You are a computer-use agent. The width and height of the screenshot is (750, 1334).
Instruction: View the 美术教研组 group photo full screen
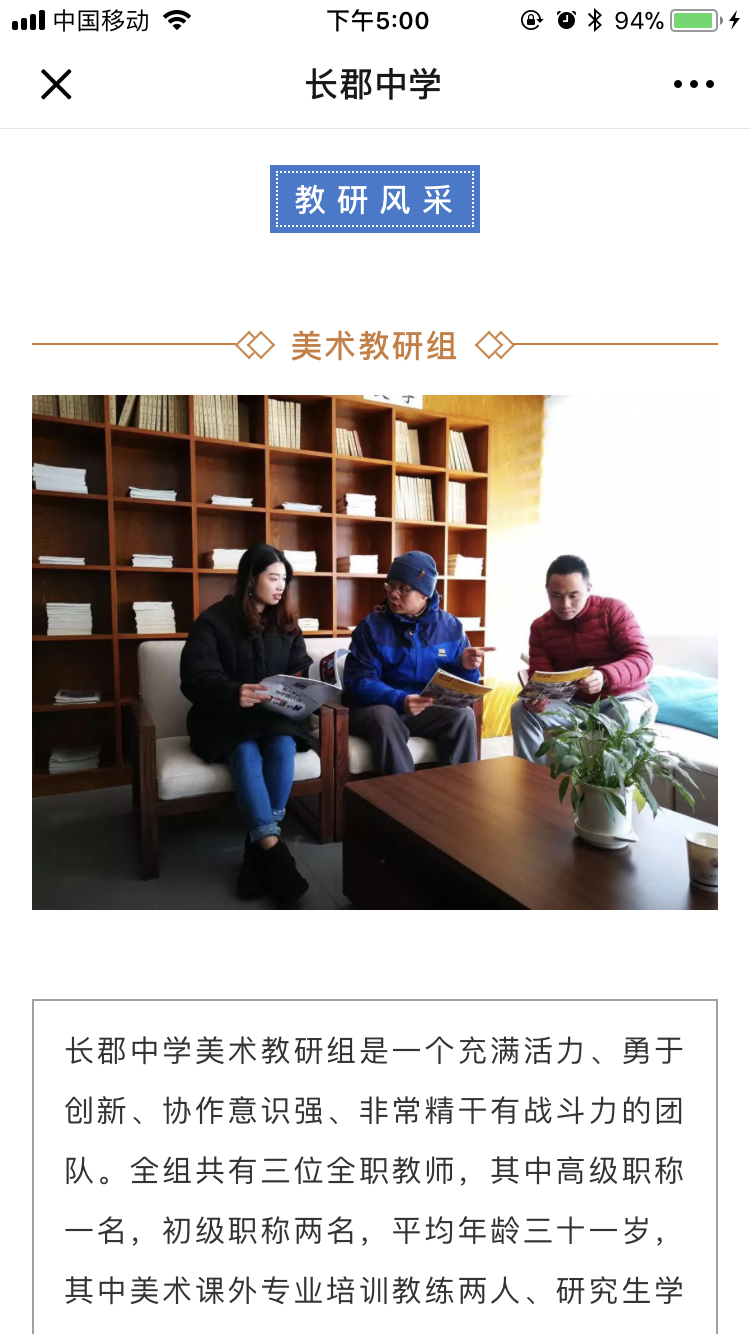click(375, 652)
